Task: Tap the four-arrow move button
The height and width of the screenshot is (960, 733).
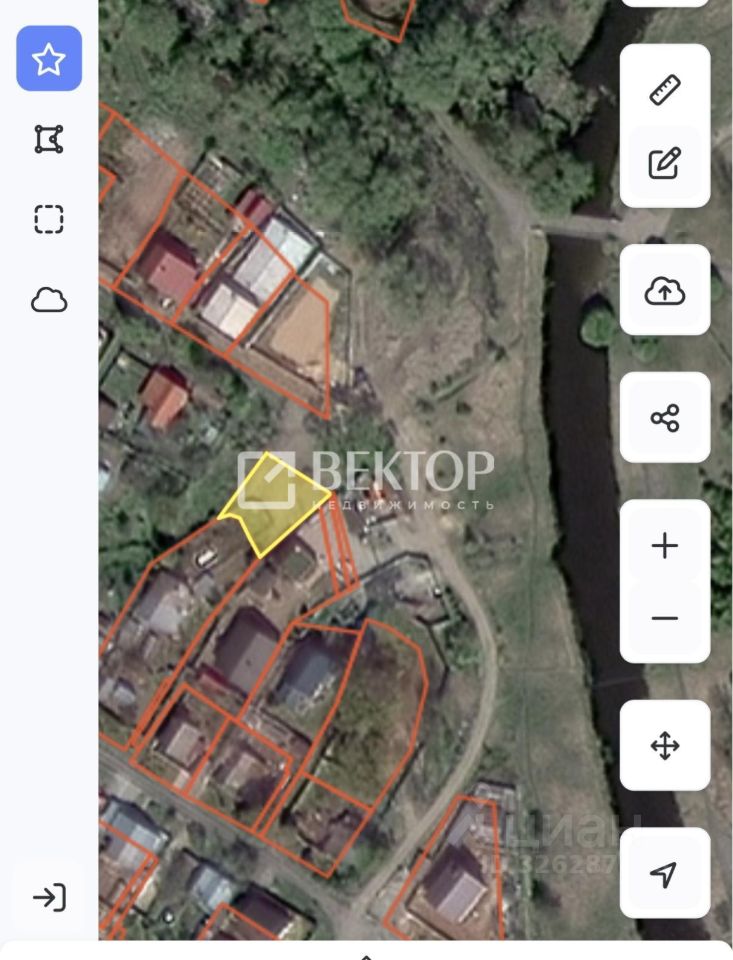Action: pyautogui.click(x=665, y=746)
